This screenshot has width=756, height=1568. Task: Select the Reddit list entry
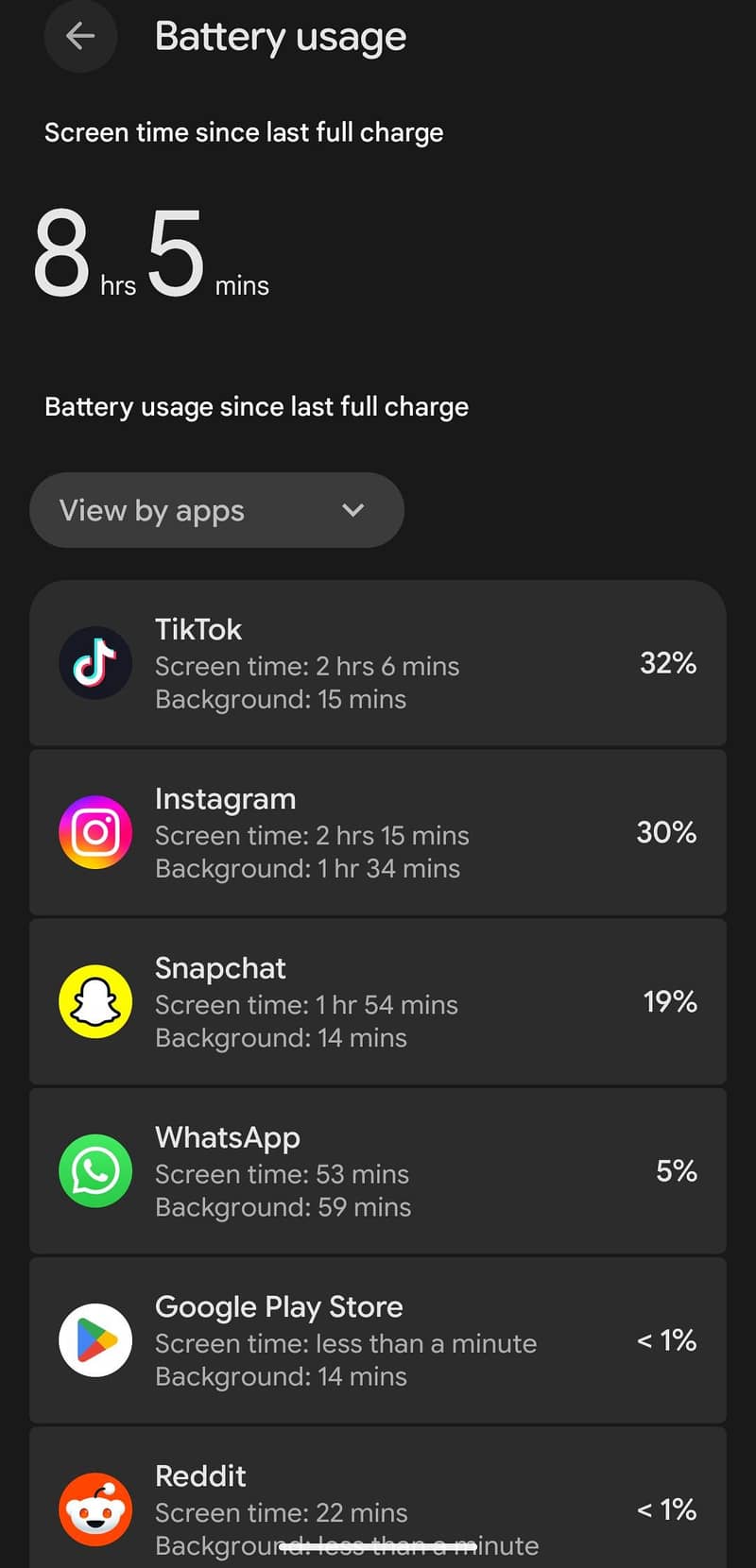coord(378,1508)
